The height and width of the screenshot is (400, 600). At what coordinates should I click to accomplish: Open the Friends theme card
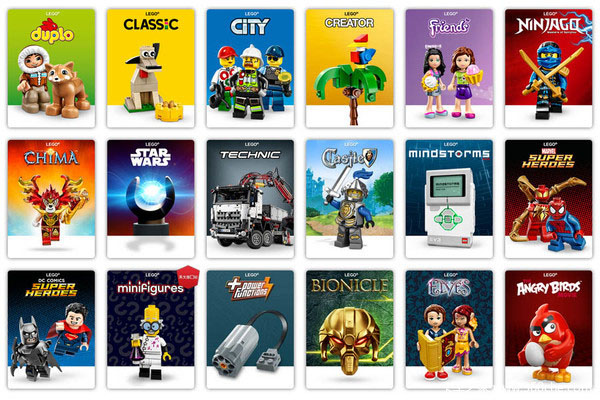pyautogui.click(x=450, y=68)
